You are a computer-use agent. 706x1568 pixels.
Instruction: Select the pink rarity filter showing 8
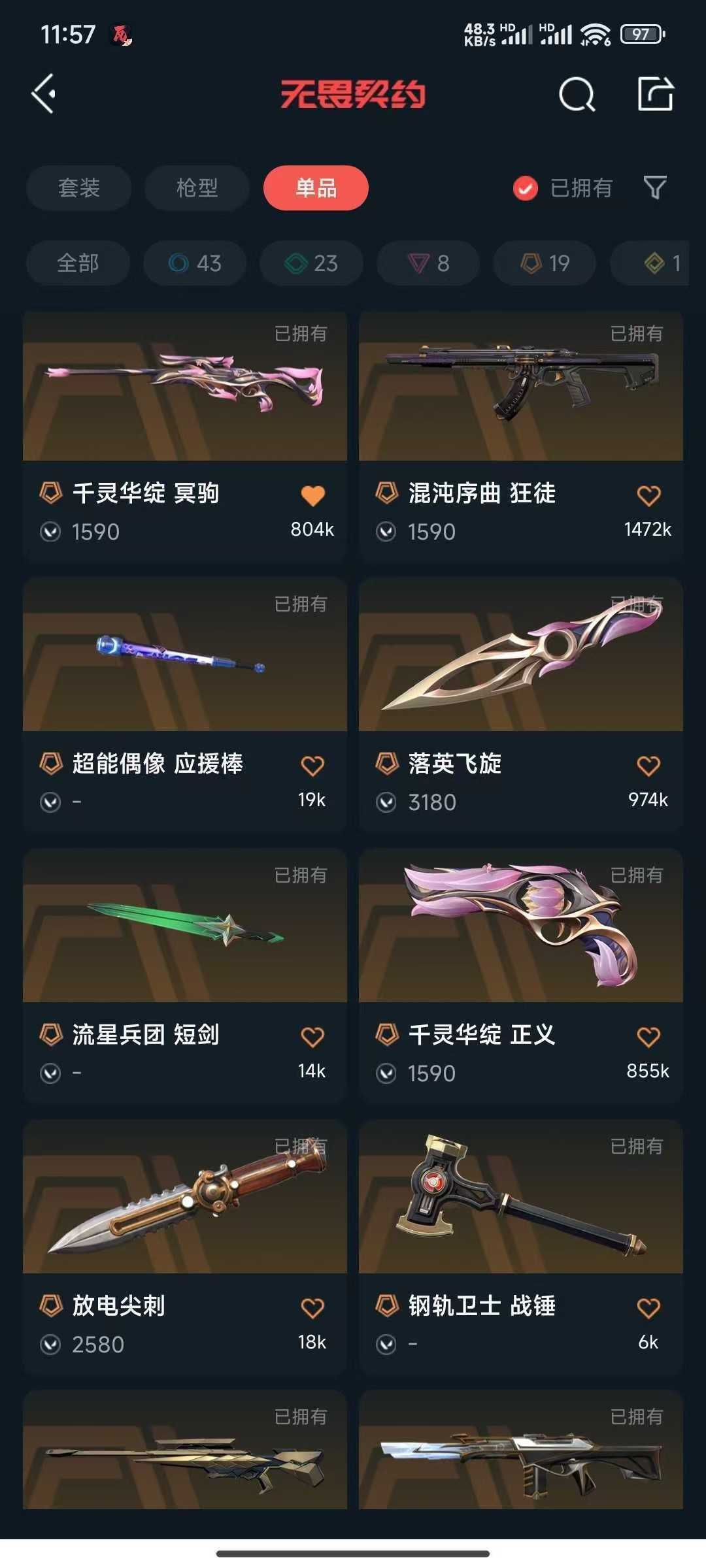coord(428,263)
